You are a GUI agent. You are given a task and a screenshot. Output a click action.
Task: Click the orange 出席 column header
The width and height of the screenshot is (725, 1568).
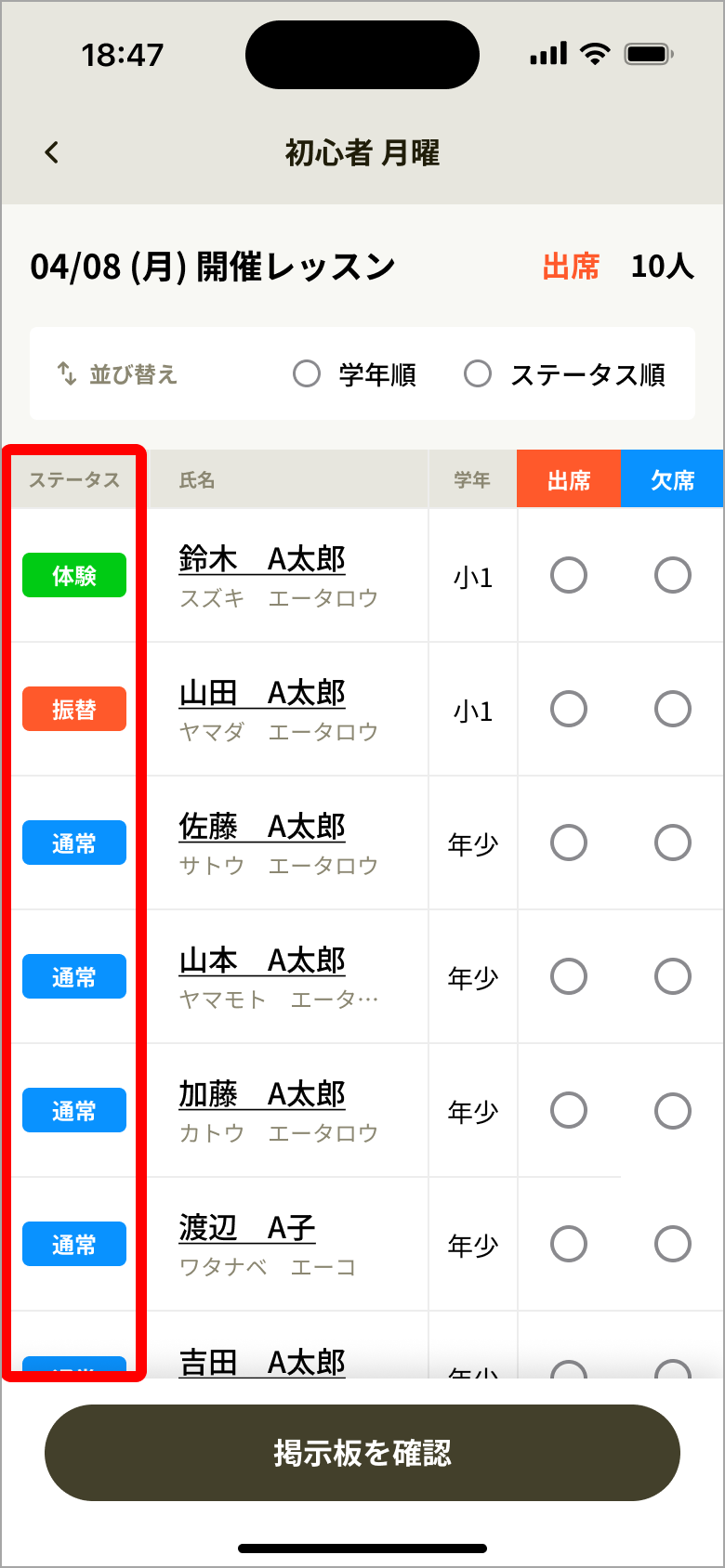point(568,478)
